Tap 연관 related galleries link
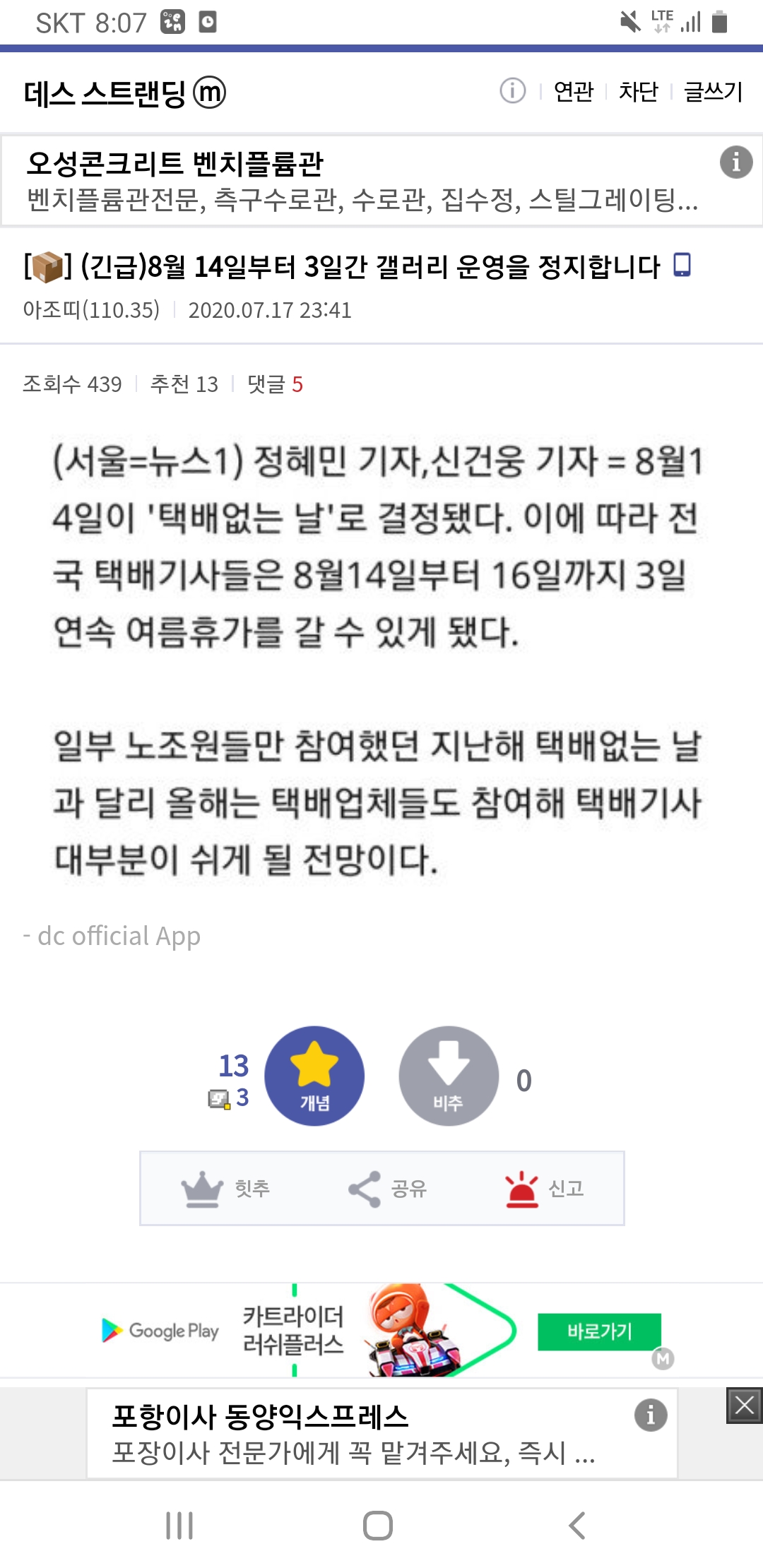 [573, 92]
